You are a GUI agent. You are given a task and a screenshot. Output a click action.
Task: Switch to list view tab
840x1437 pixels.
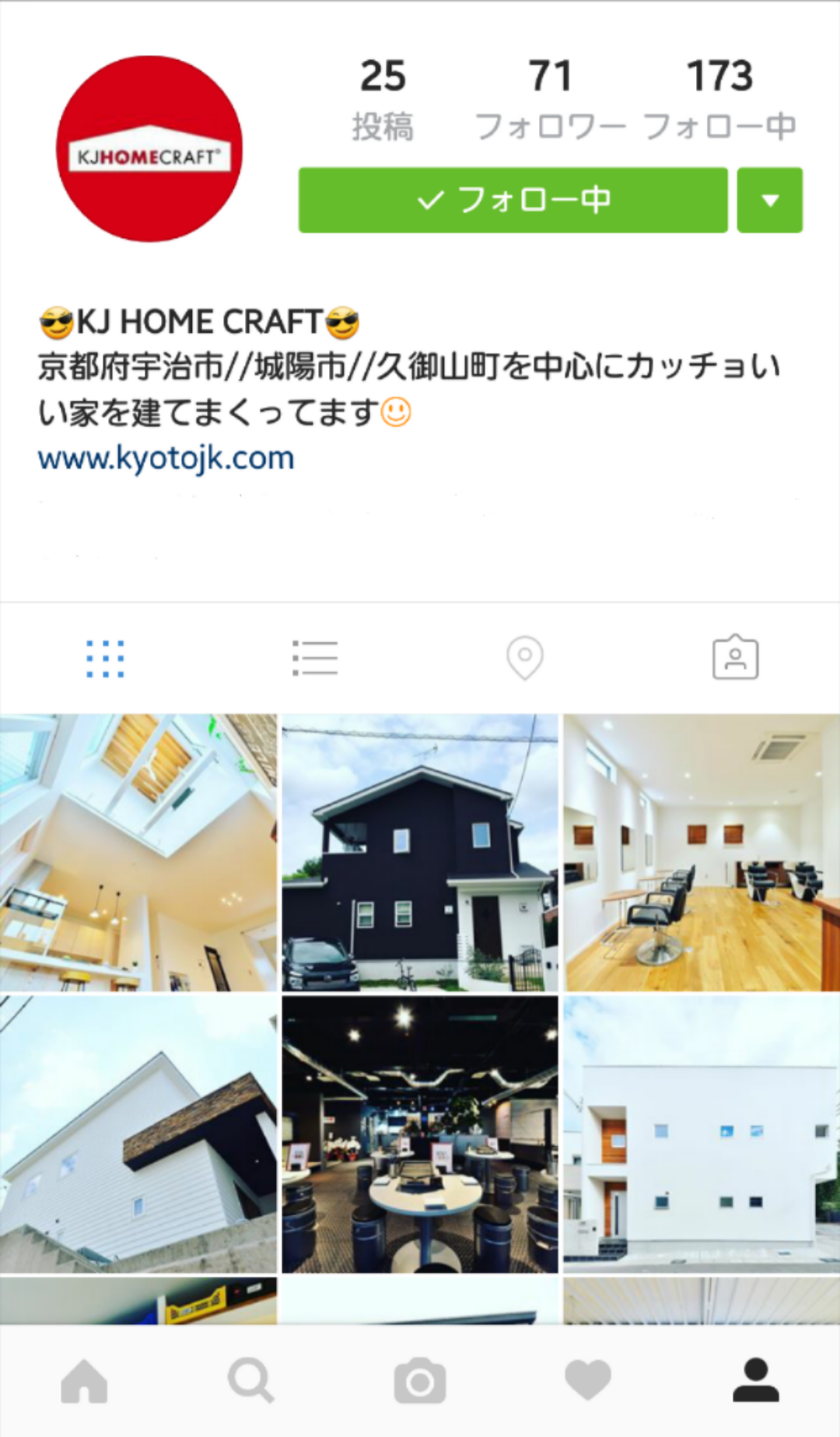(x=315, y=658)
